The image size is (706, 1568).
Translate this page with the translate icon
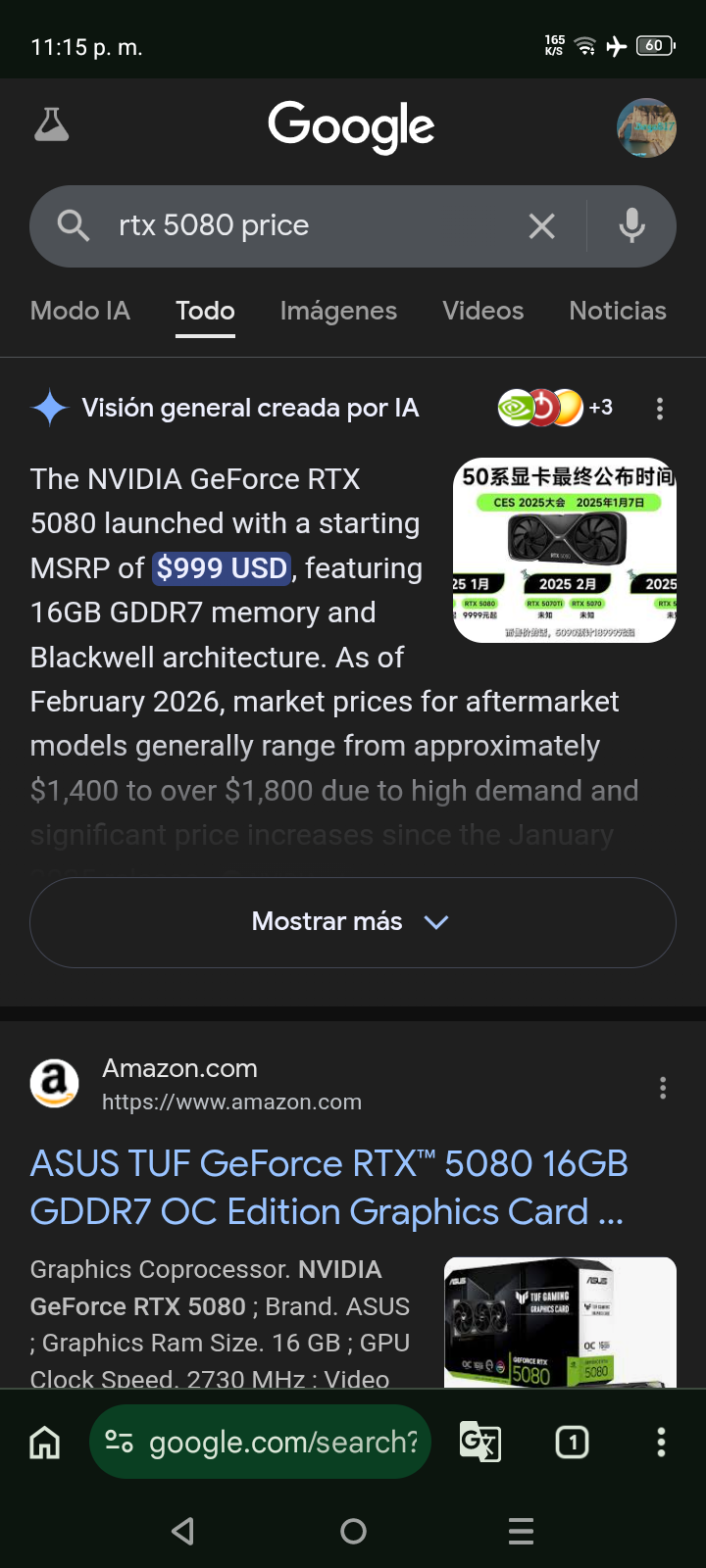click(480, 1443)
